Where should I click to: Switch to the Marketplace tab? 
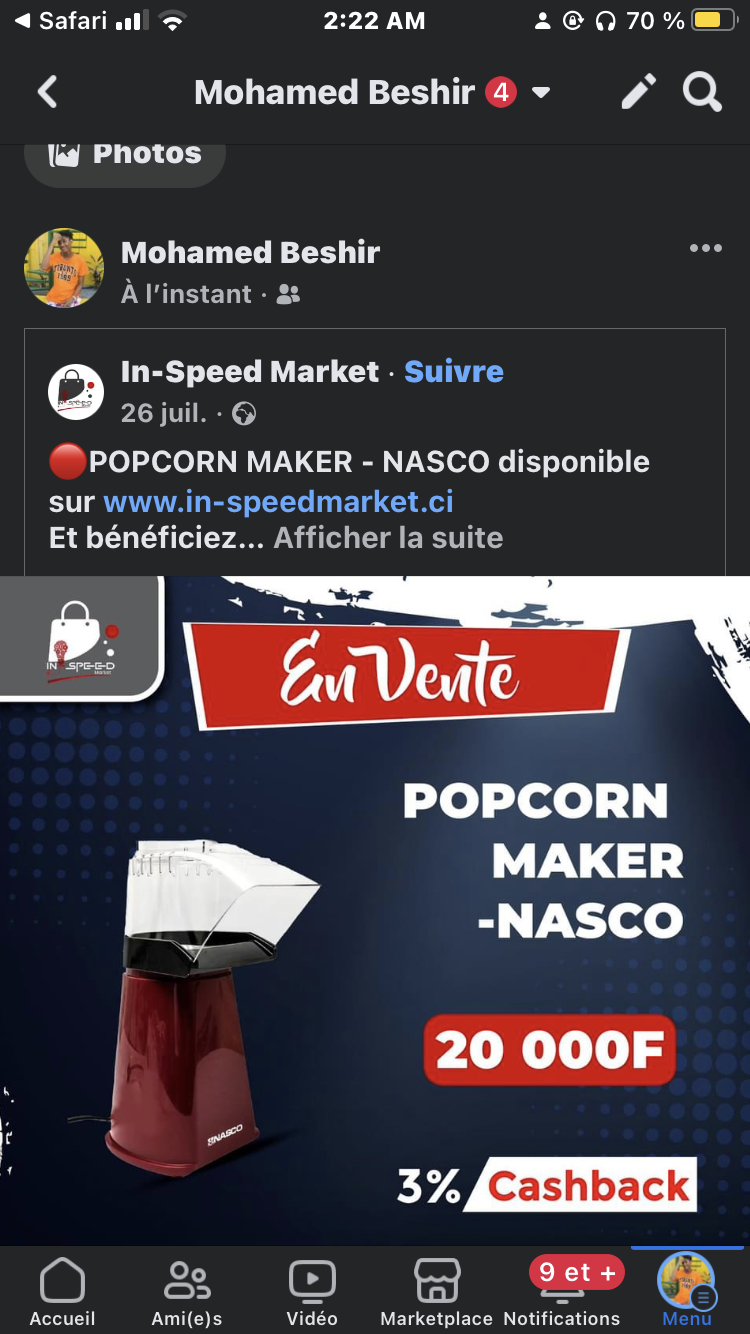pos(437,1291)
